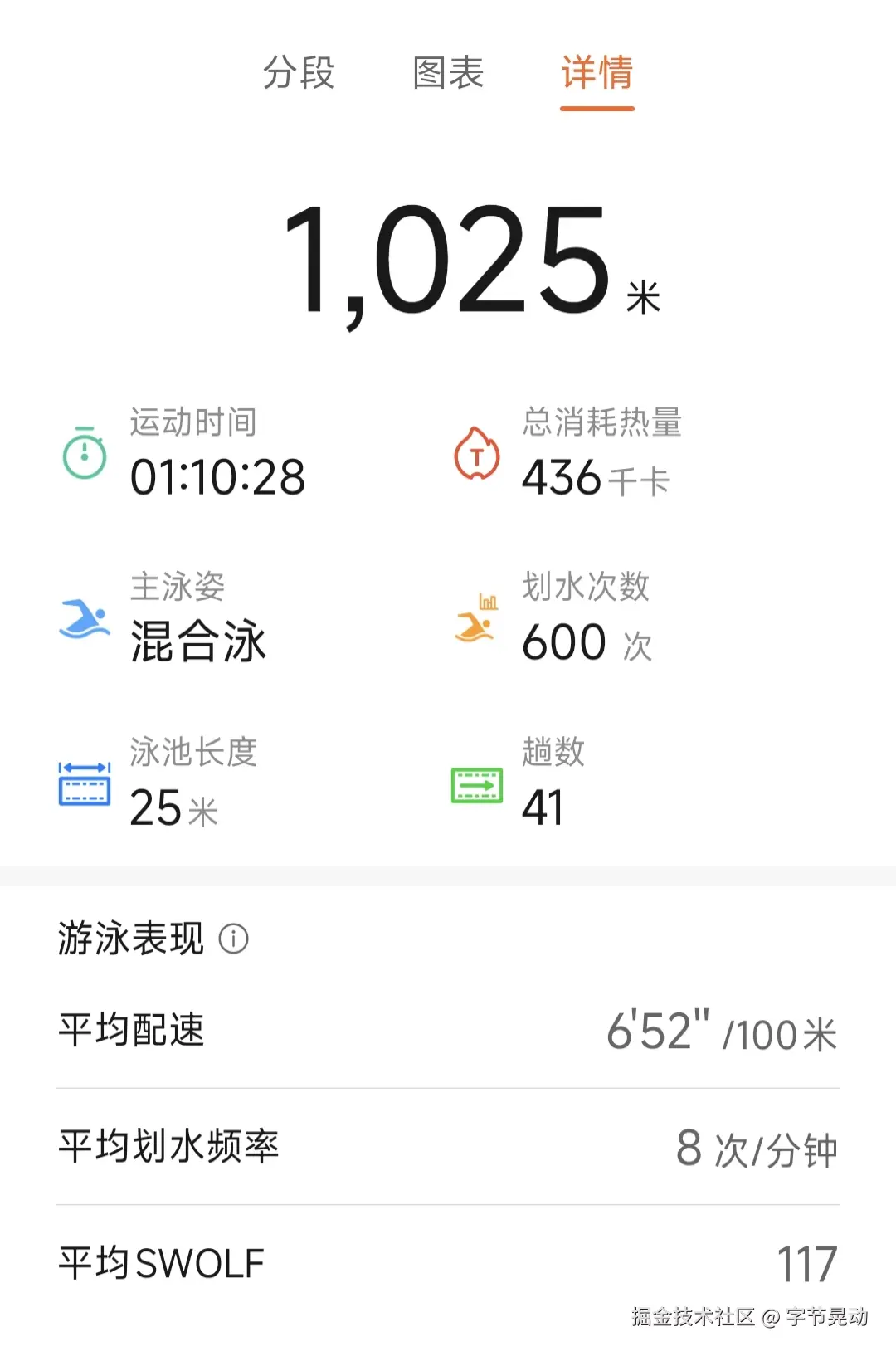Switch to the 分段 tab
The height and width of the screenshot is (1356, 896).
pyautogui.click(x=299, y=75)
